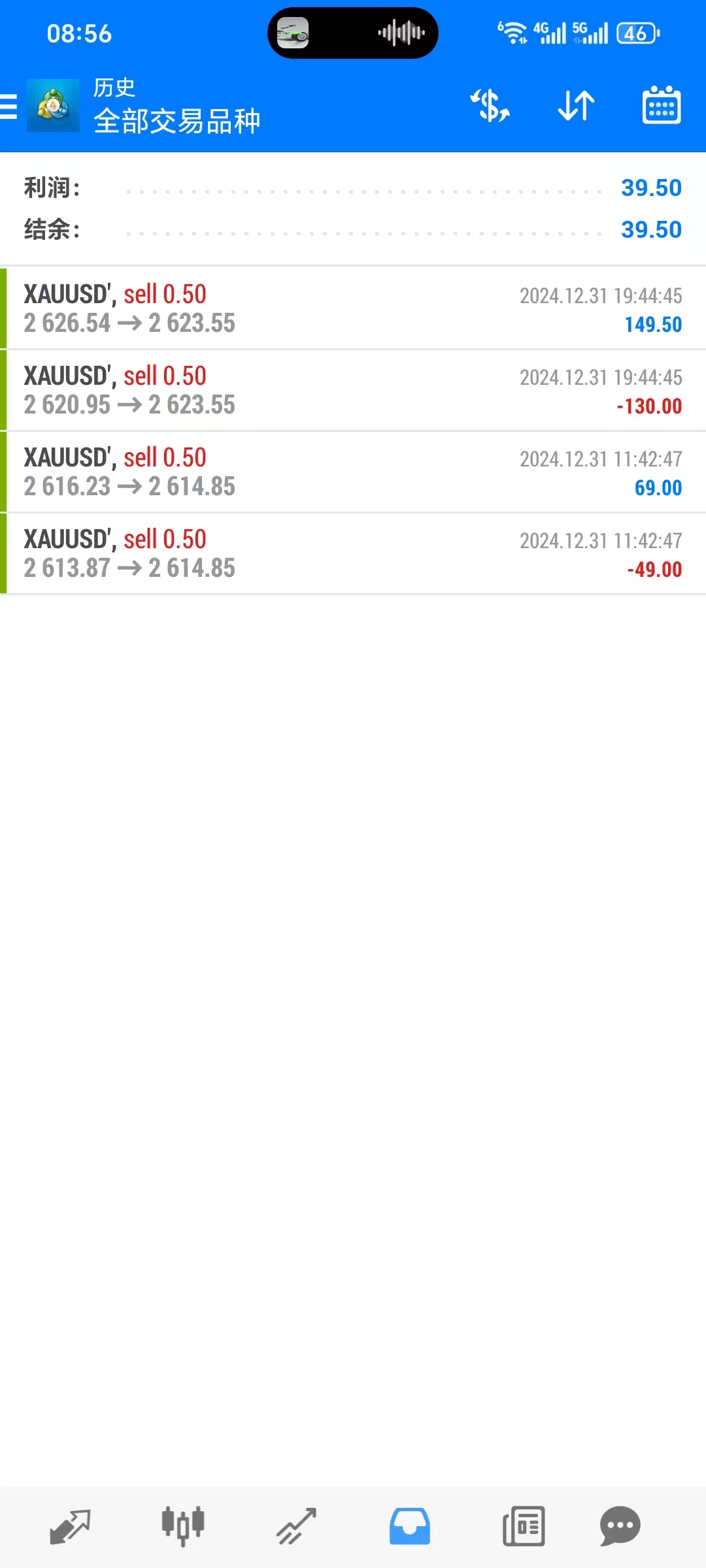The image size is (706, 1568).
Task: Switch to the chat messages tab
Action: pyautogui.click(x=620, y=1526)
